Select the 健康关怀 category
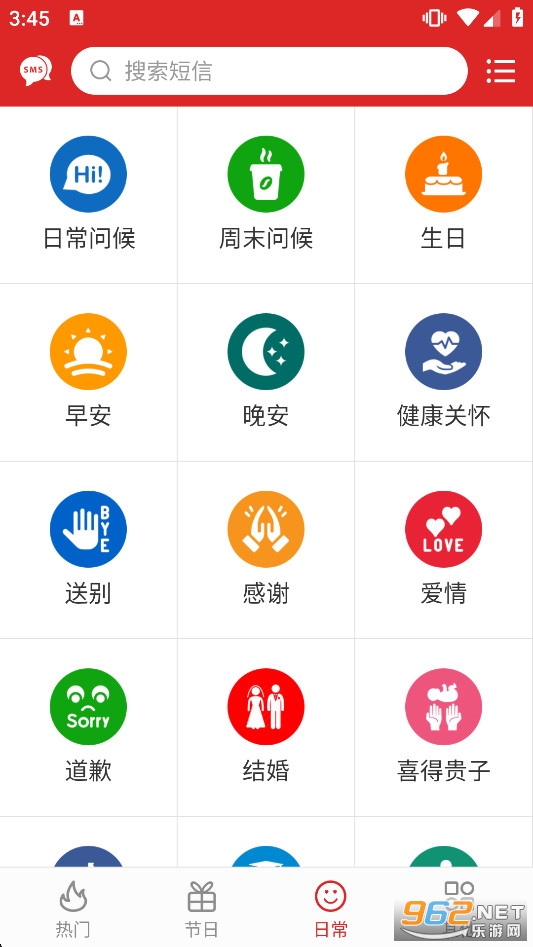This screenshot has width=533, height=947. point(444,373)
